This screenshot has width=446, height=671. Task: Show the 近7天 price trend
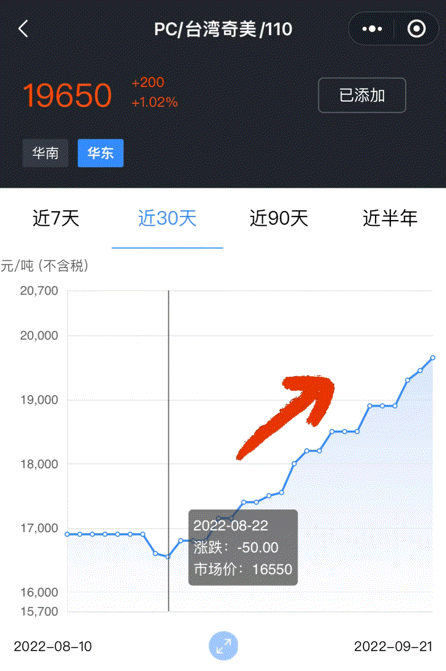point(56,218)
